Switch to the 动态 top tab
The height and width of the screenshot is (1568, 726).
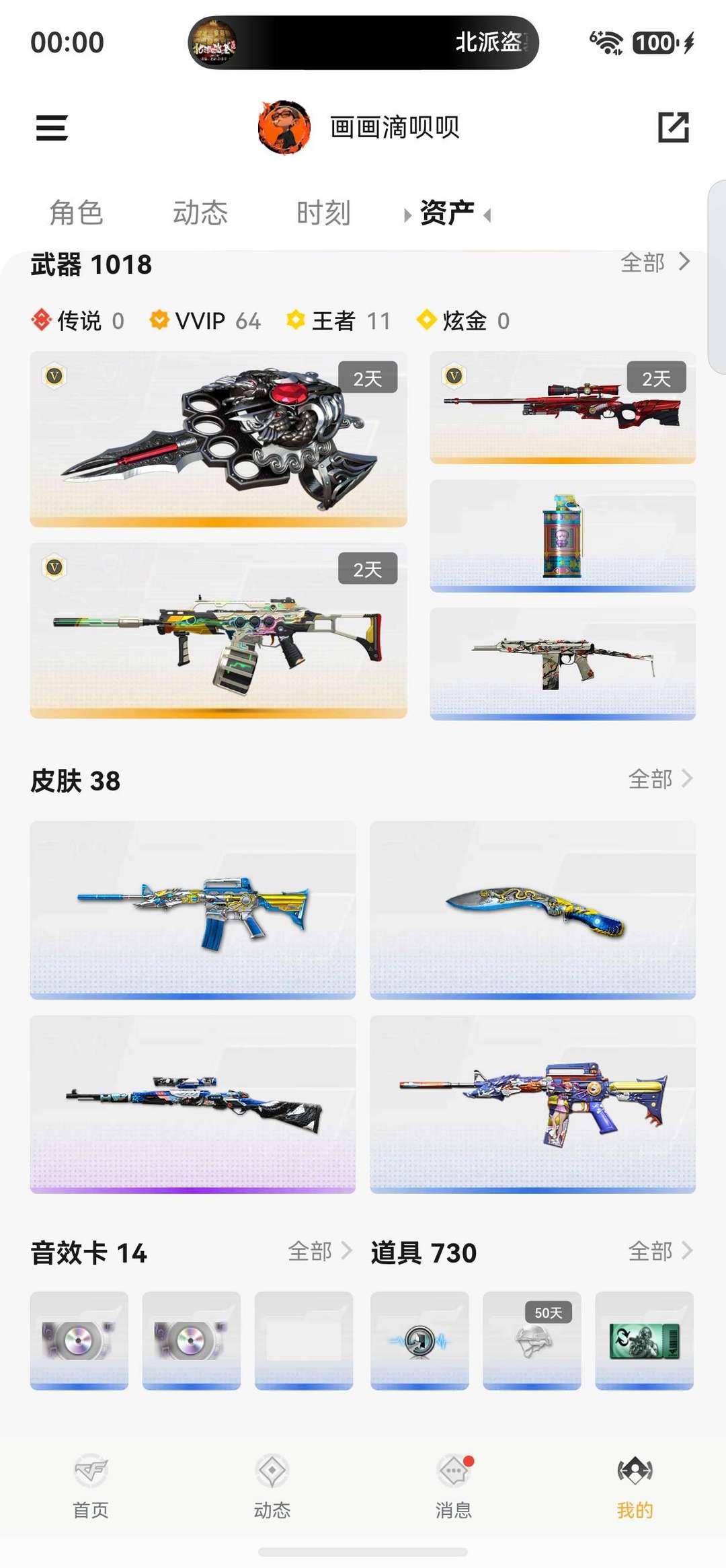click(200, 213)
